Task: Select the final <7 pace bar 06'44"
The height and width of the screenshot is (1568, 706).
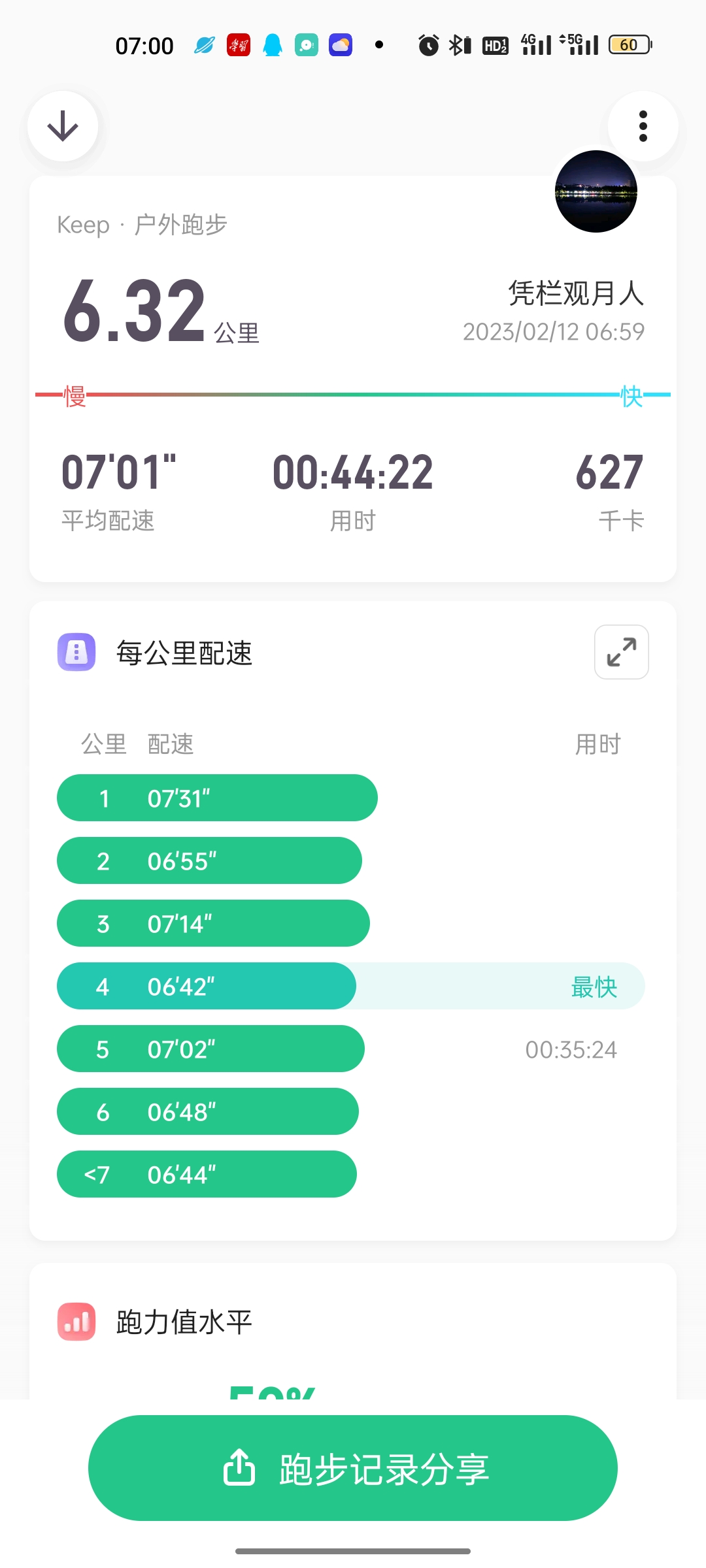Action: coord(207,1174)
